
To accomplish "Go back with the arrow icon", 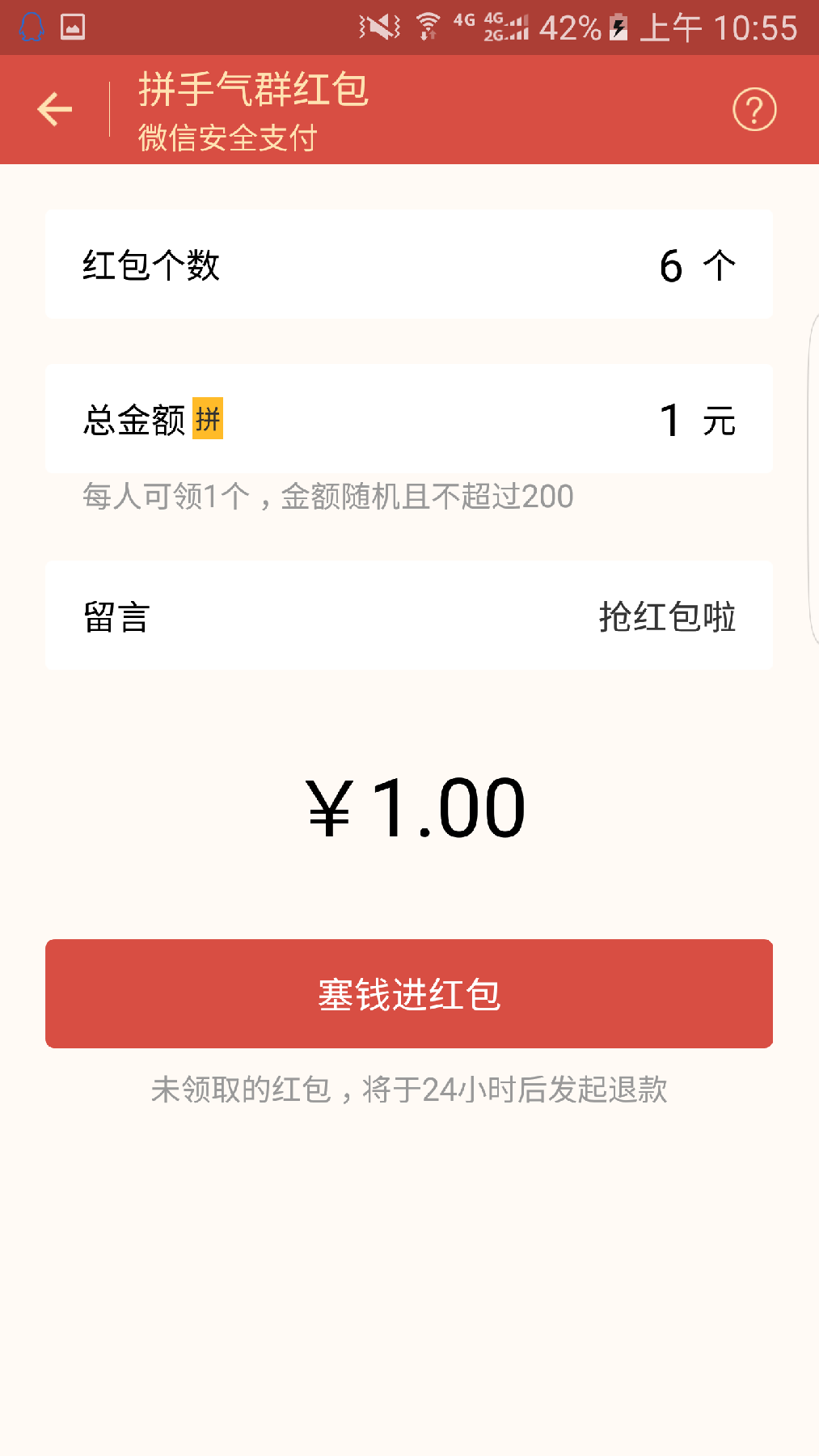I will tap(55, 109).
